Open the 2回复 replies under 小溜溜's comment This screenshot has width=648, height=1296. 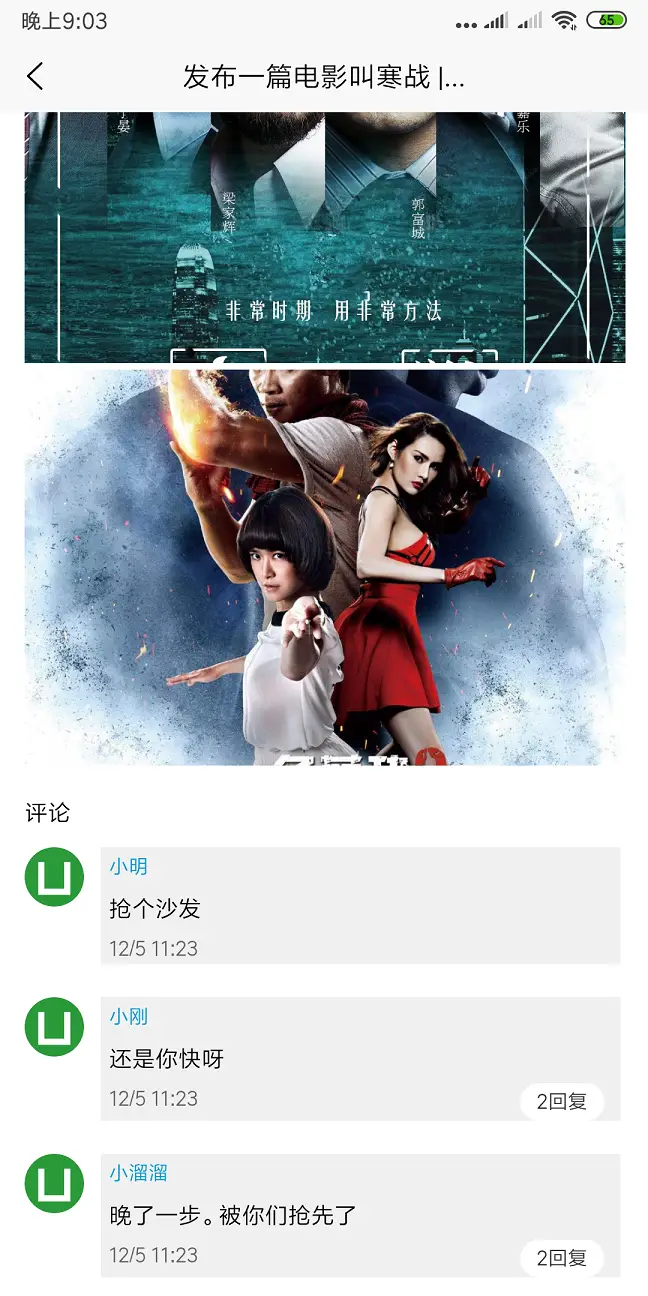(x=561, y=1258)
